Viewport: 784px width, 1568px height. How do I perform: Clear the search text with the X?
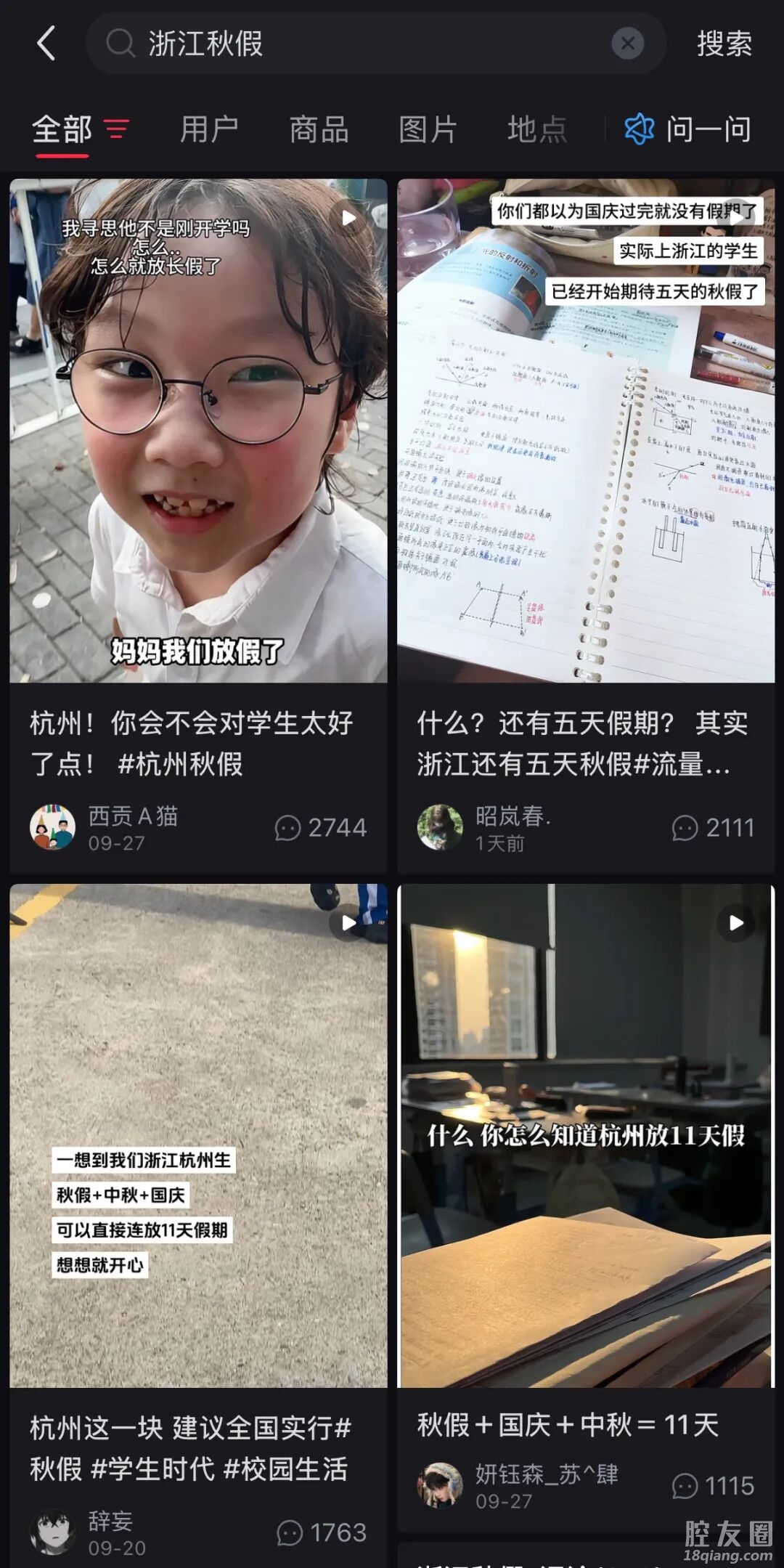(627, 44)
